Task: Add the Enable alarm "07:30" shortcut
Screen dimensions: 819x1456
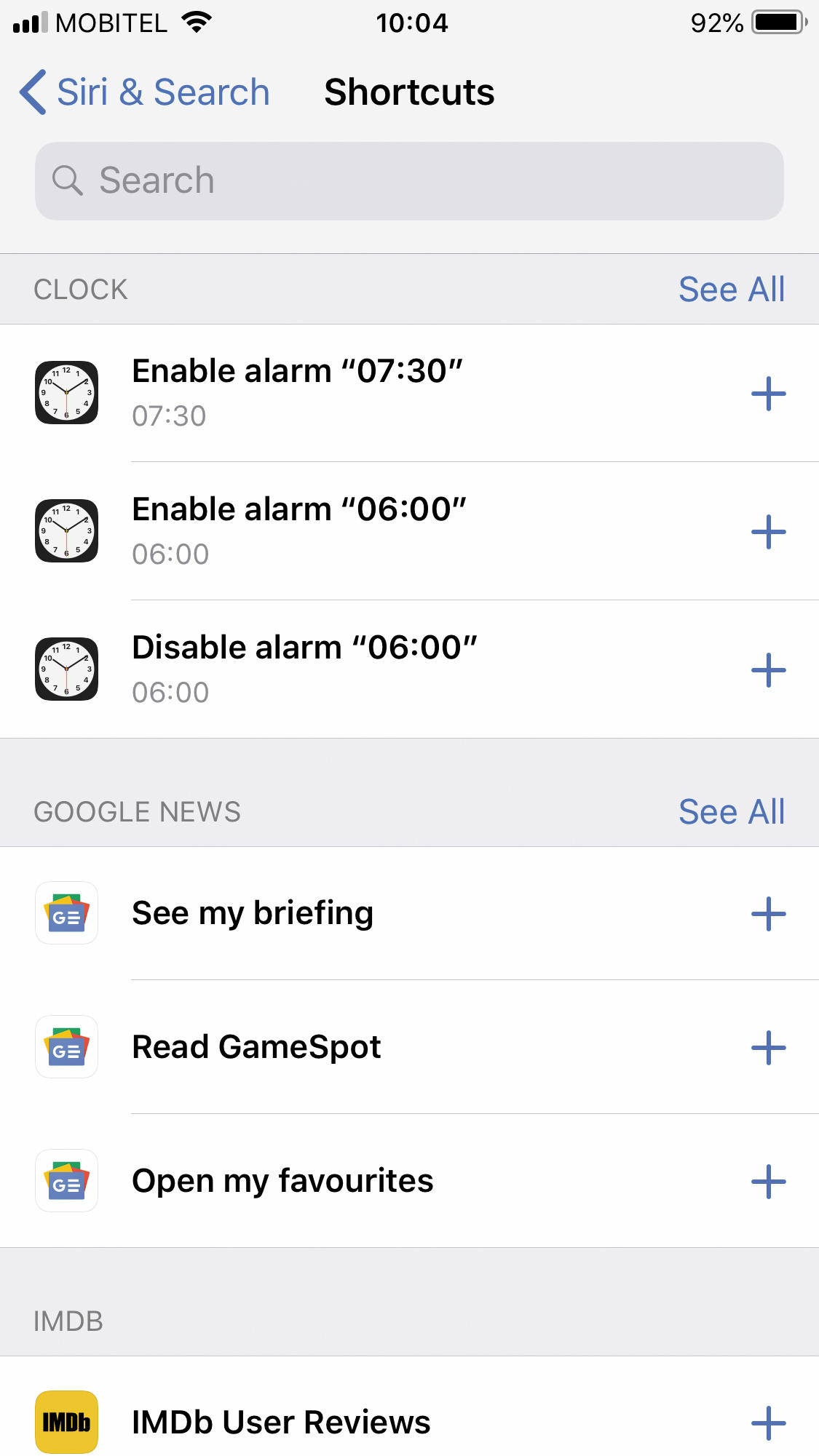Action: [x=769, y=394]
